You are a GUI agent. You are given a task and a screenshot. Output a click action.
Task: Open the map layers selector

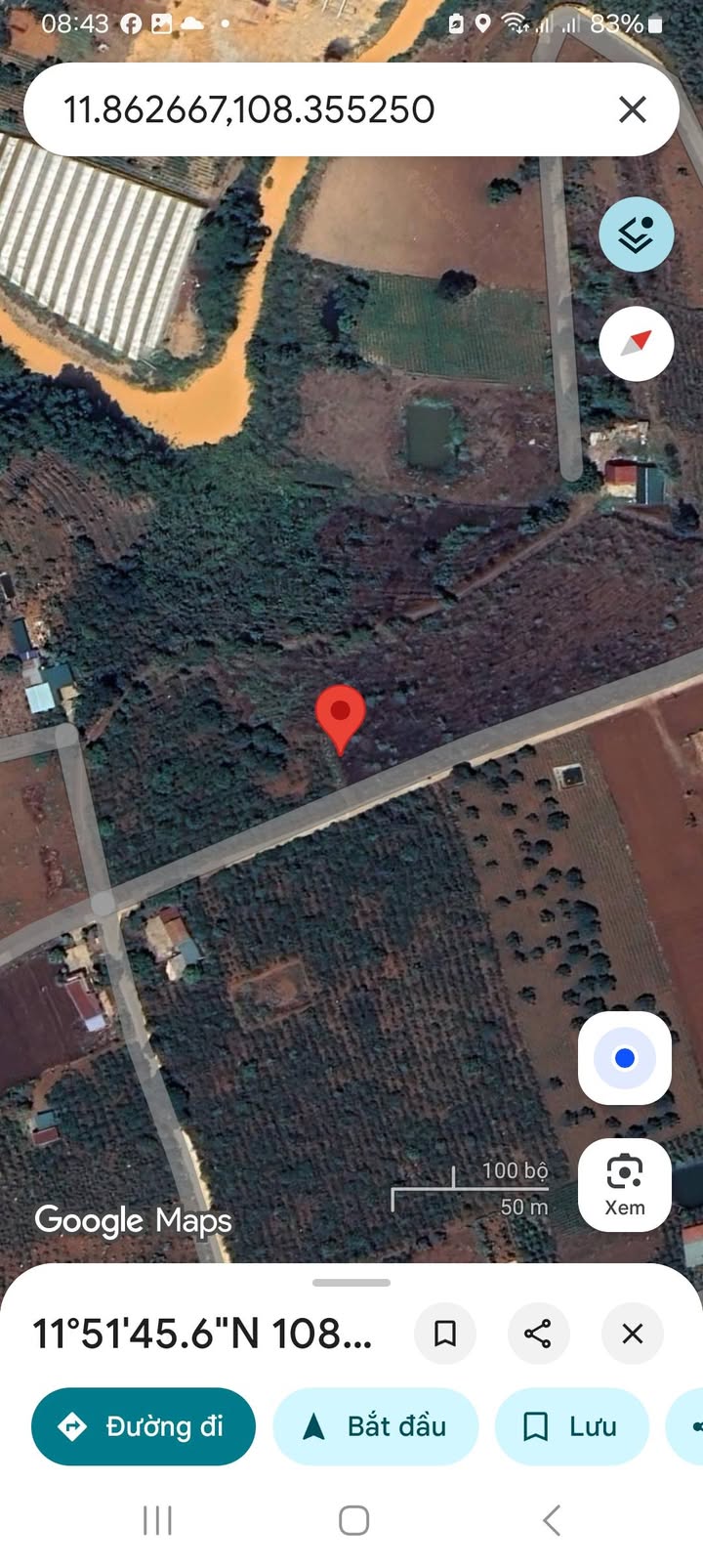pyautogui.click(x=636, y=234)
